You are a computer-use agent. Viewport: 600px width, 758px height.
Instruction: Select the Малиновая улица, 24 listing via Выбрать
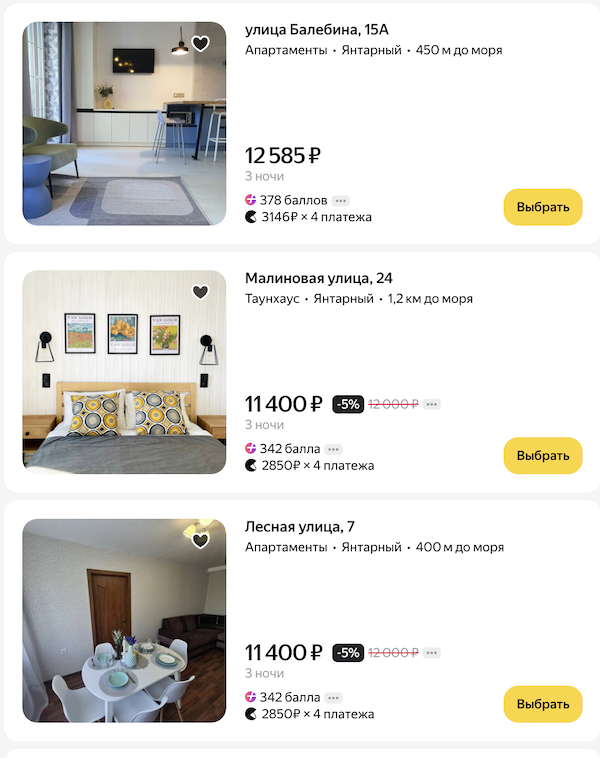(x=542, y=455)
